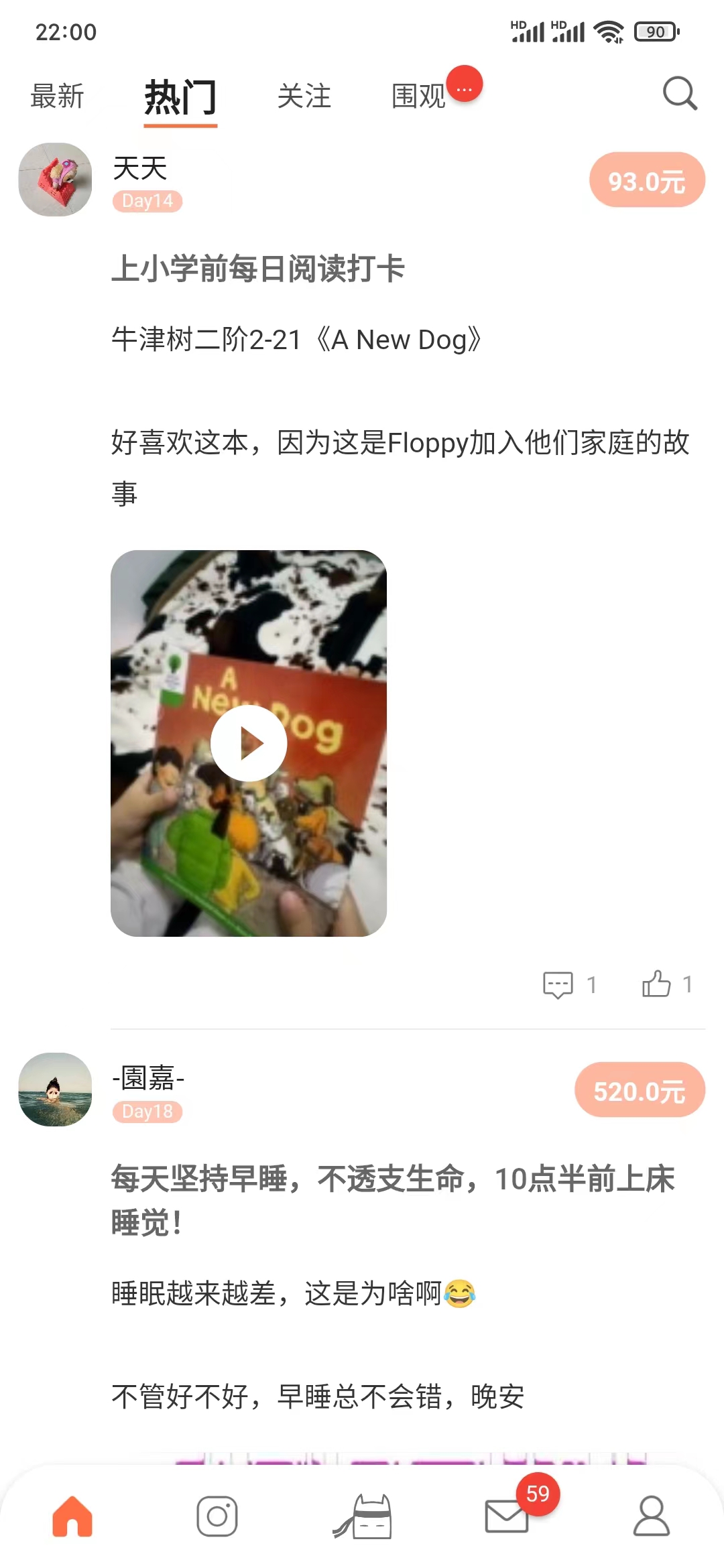Go to the home tab in bottom navigation
Viewport: 724px width, 1568px height.
72,1516
